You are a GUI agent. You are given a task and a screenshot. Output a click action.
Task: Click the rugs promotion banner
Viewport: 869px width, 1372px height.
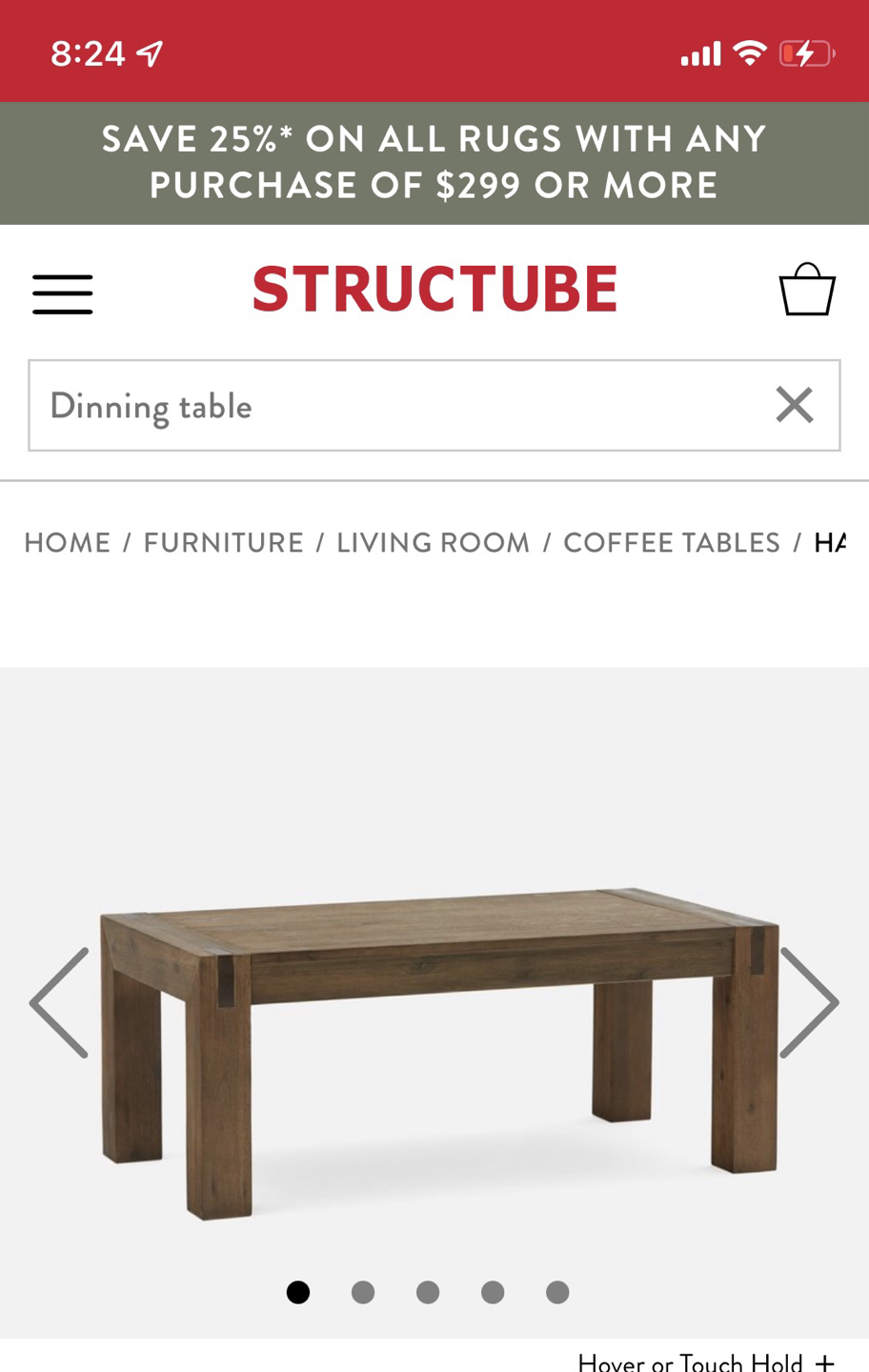pyautogui.click(x=434, y=162)
